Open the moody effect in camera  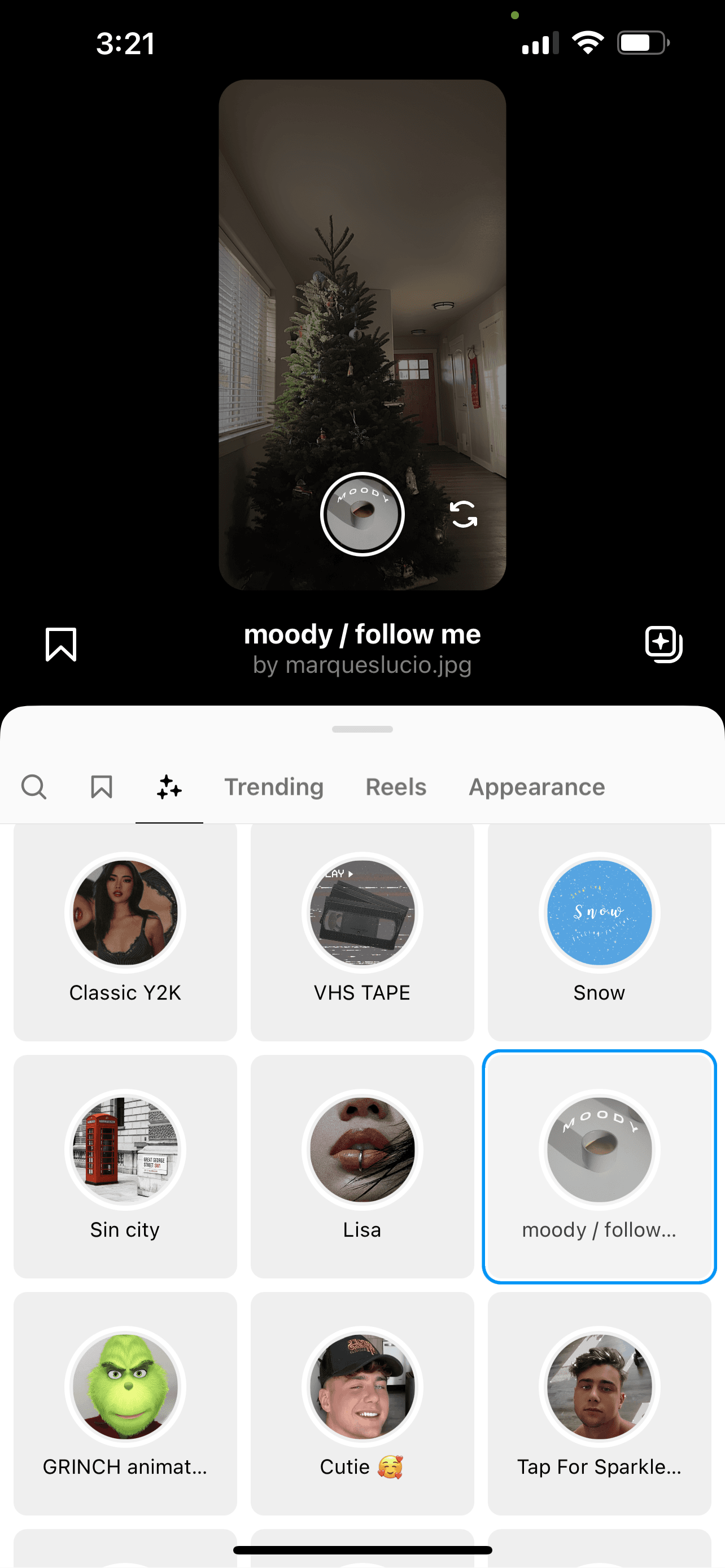(663, 643)
